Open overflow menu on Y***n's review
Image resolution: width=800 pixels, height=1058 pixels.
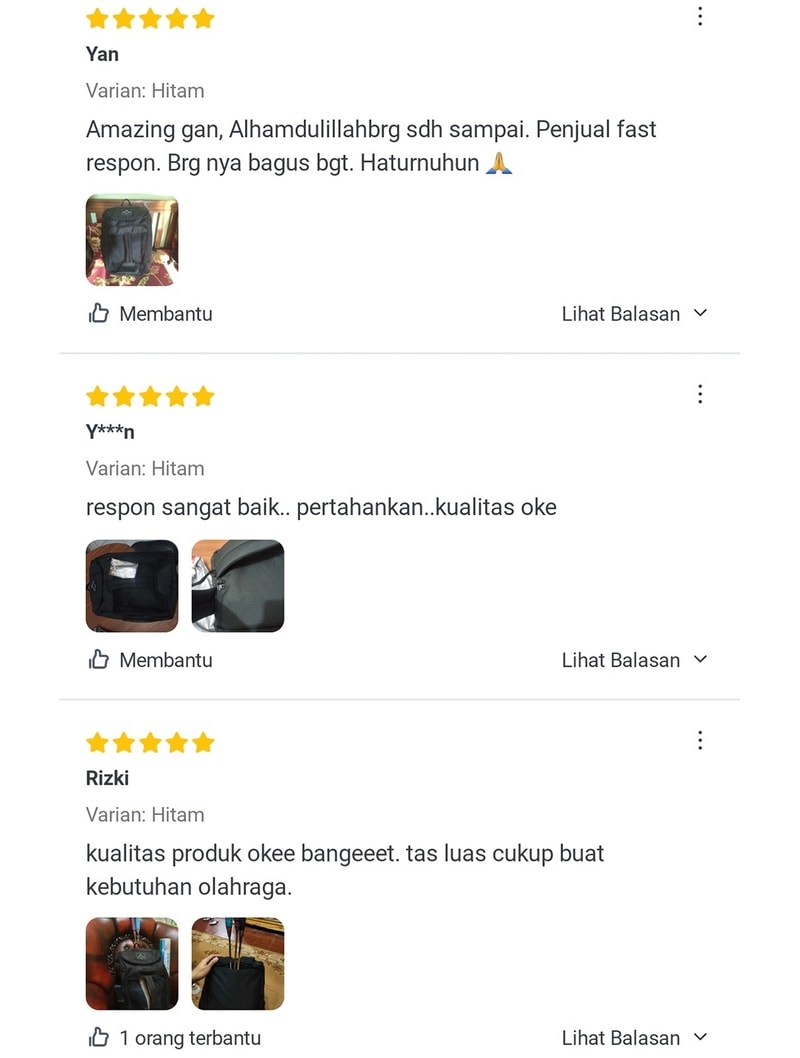pos(700,394)
